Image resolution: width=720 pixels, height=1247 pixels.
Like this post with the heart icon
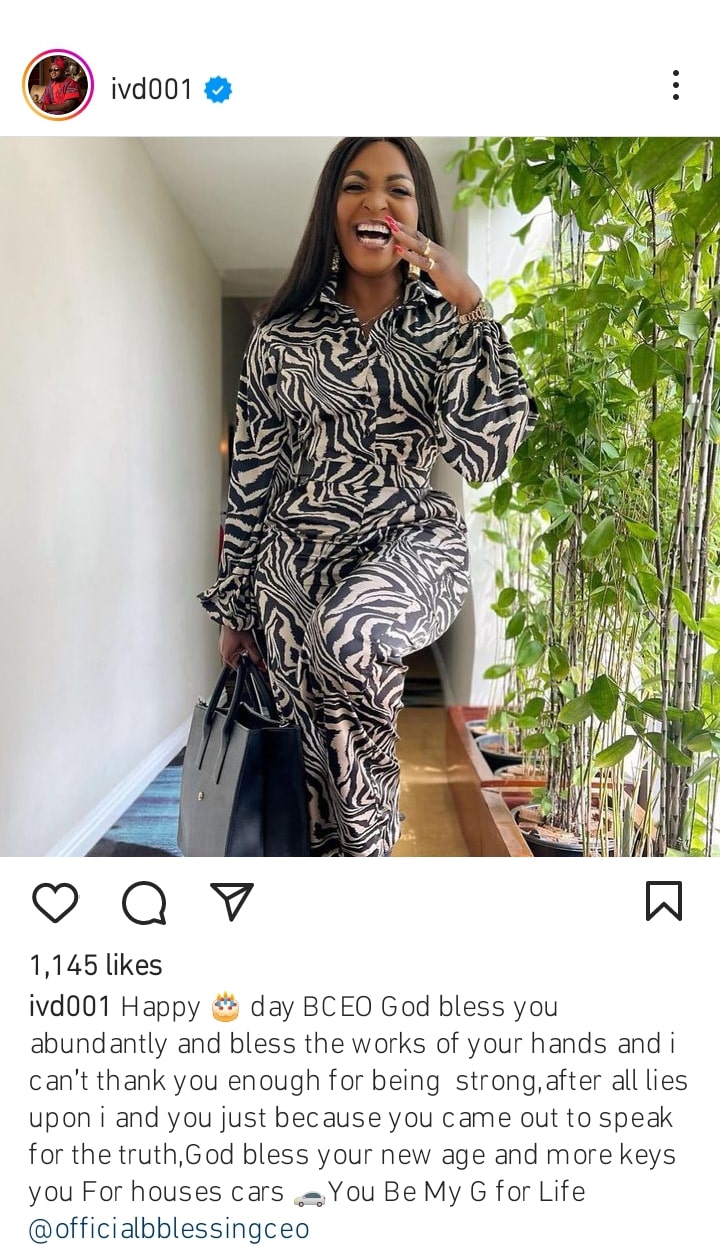tap(55, 902)
